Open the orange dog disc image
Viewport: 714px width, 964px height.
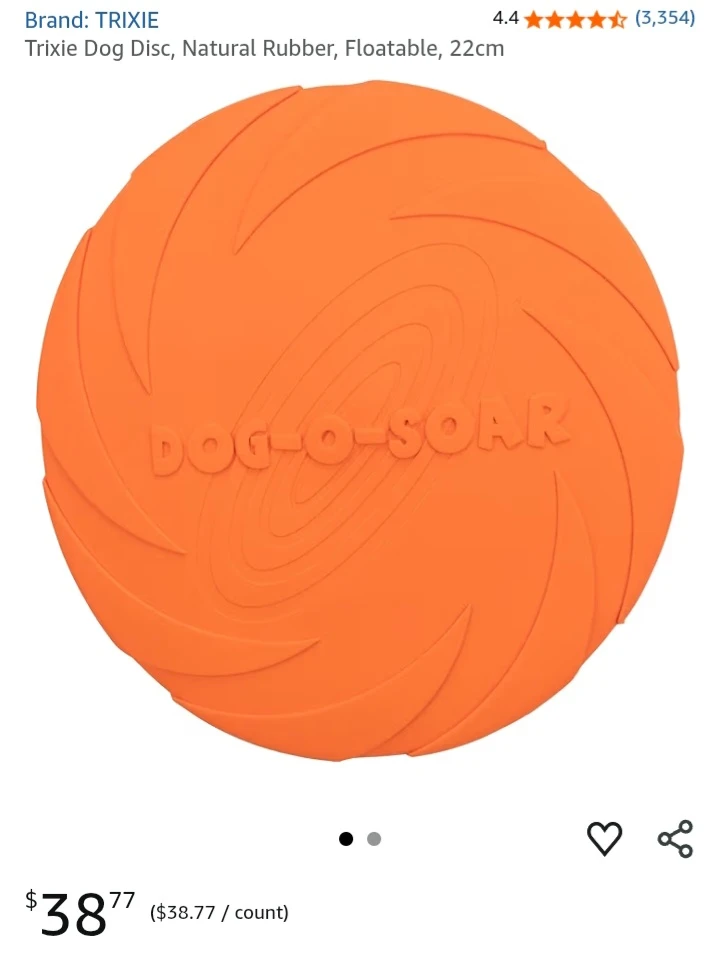360,421
